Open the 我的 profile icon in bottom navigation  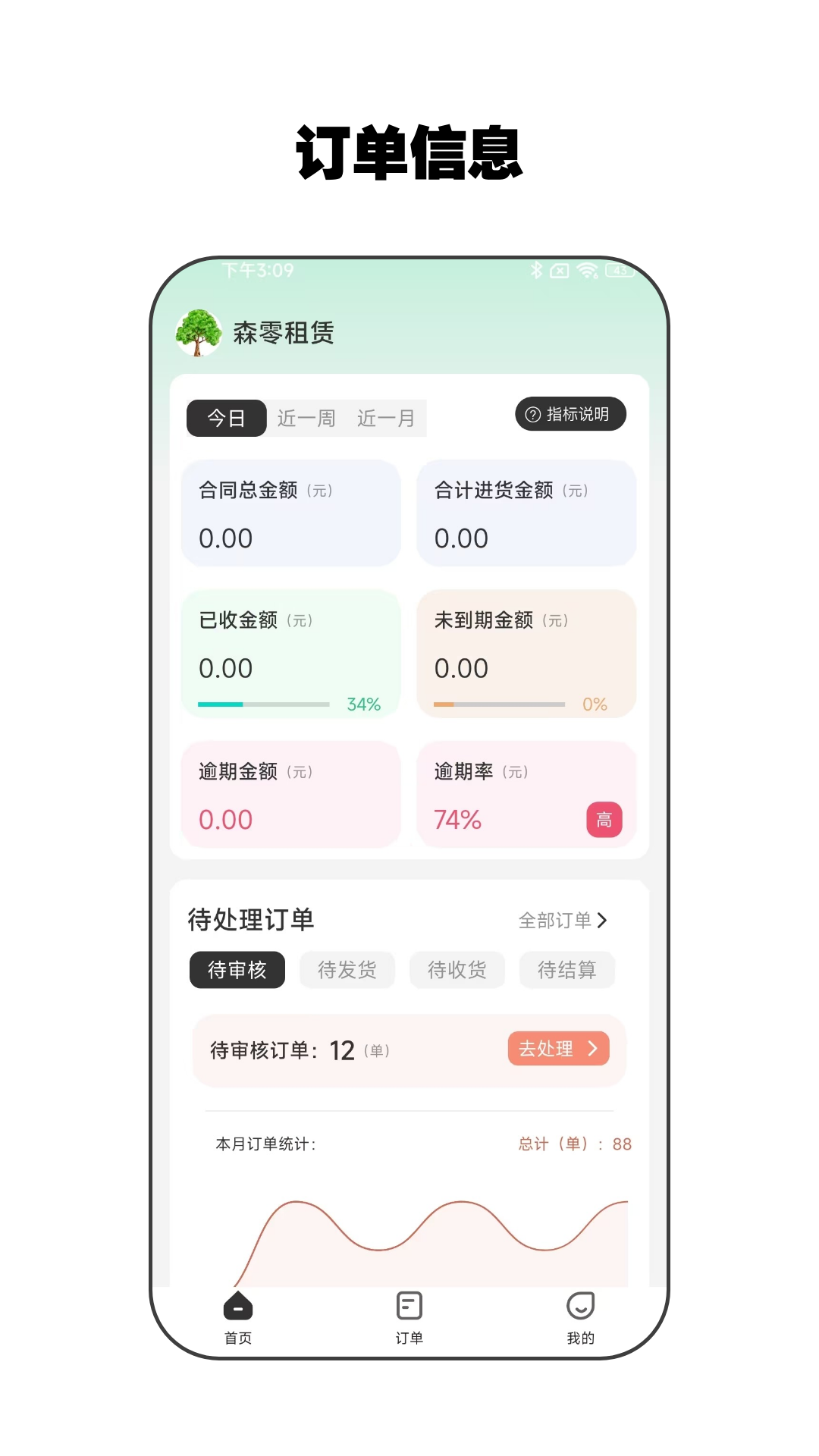click(x=580, y=1306)
